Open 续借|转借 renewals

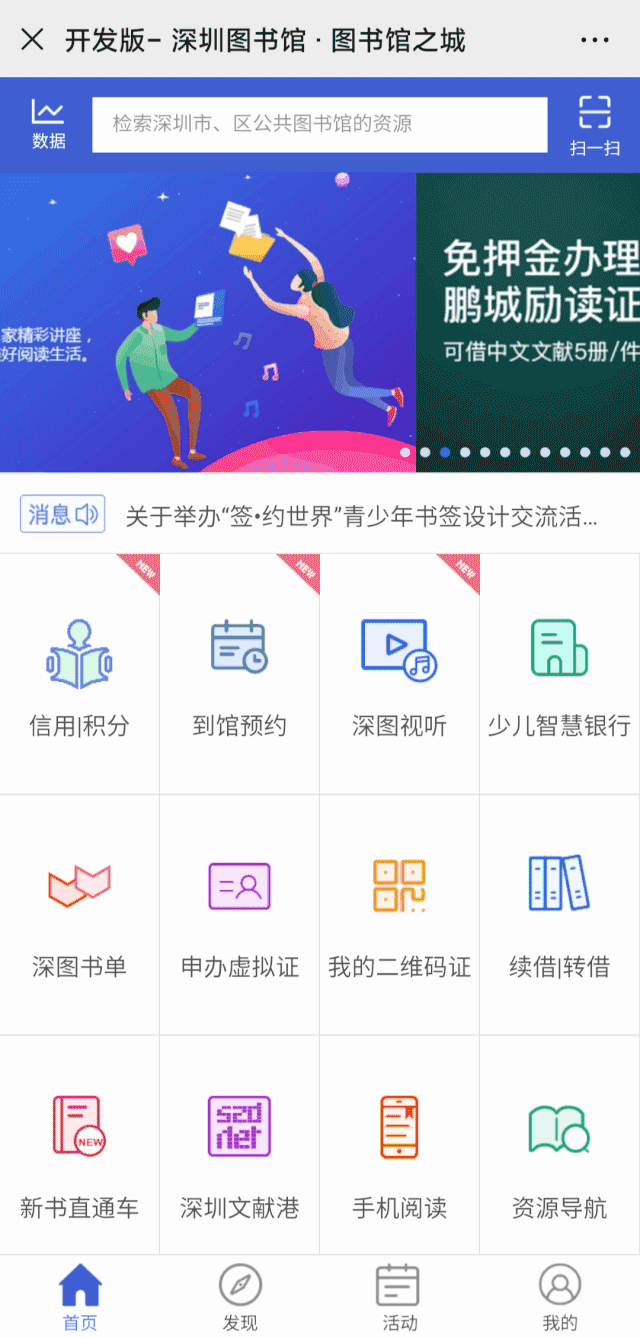point(559,915)
